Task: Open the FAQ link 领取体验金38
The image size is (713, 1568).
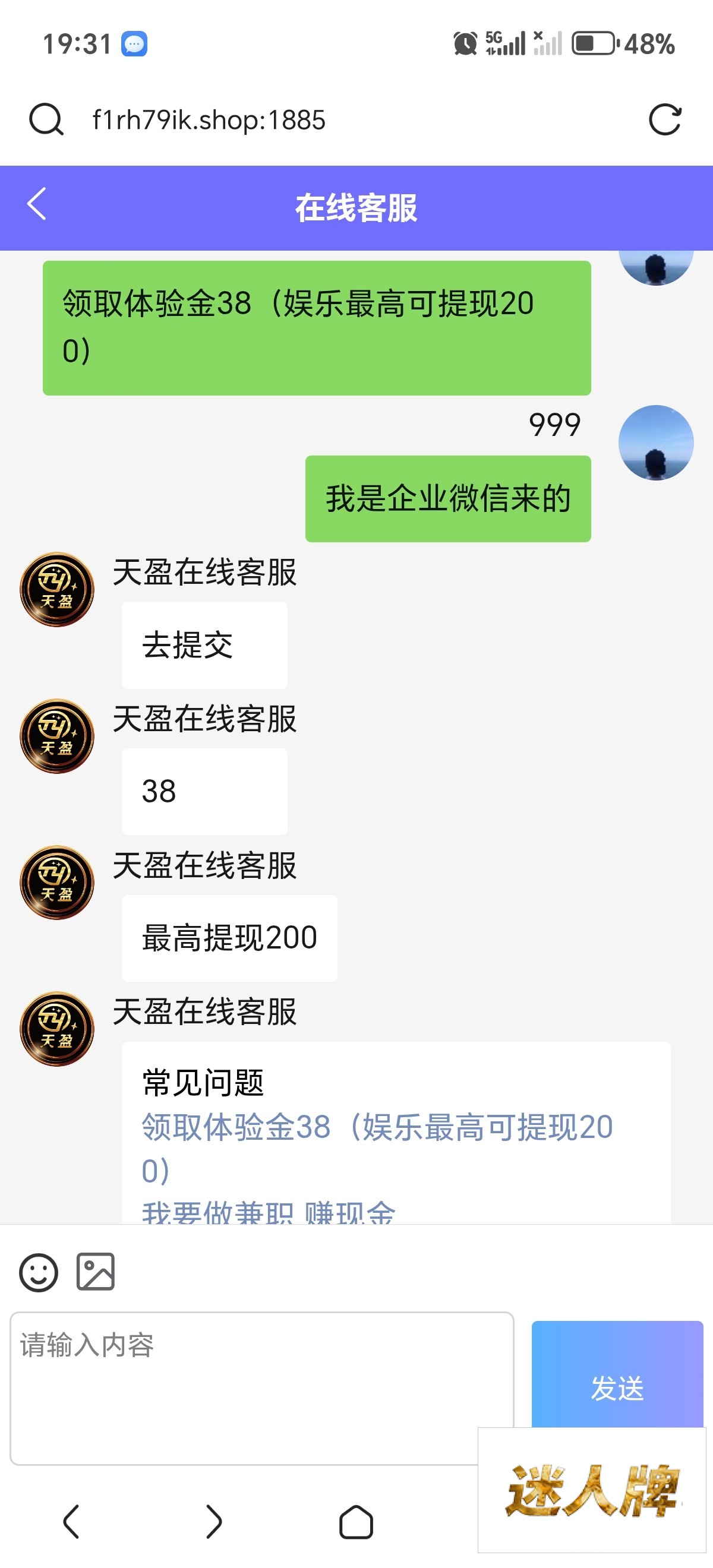Action: click(x=376, y=1127)
